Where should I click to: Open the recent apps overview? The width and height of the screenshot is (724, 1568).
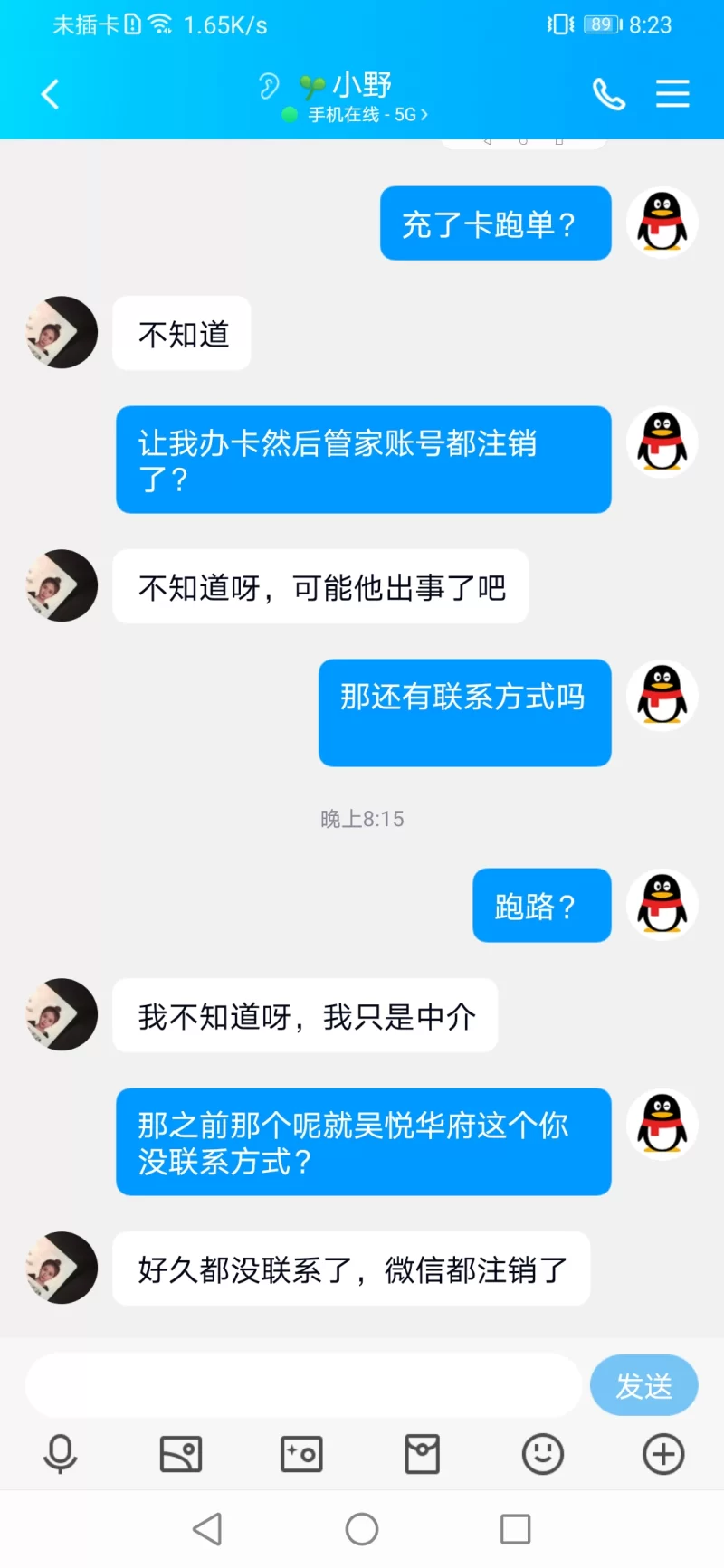tap(515, 1529)
